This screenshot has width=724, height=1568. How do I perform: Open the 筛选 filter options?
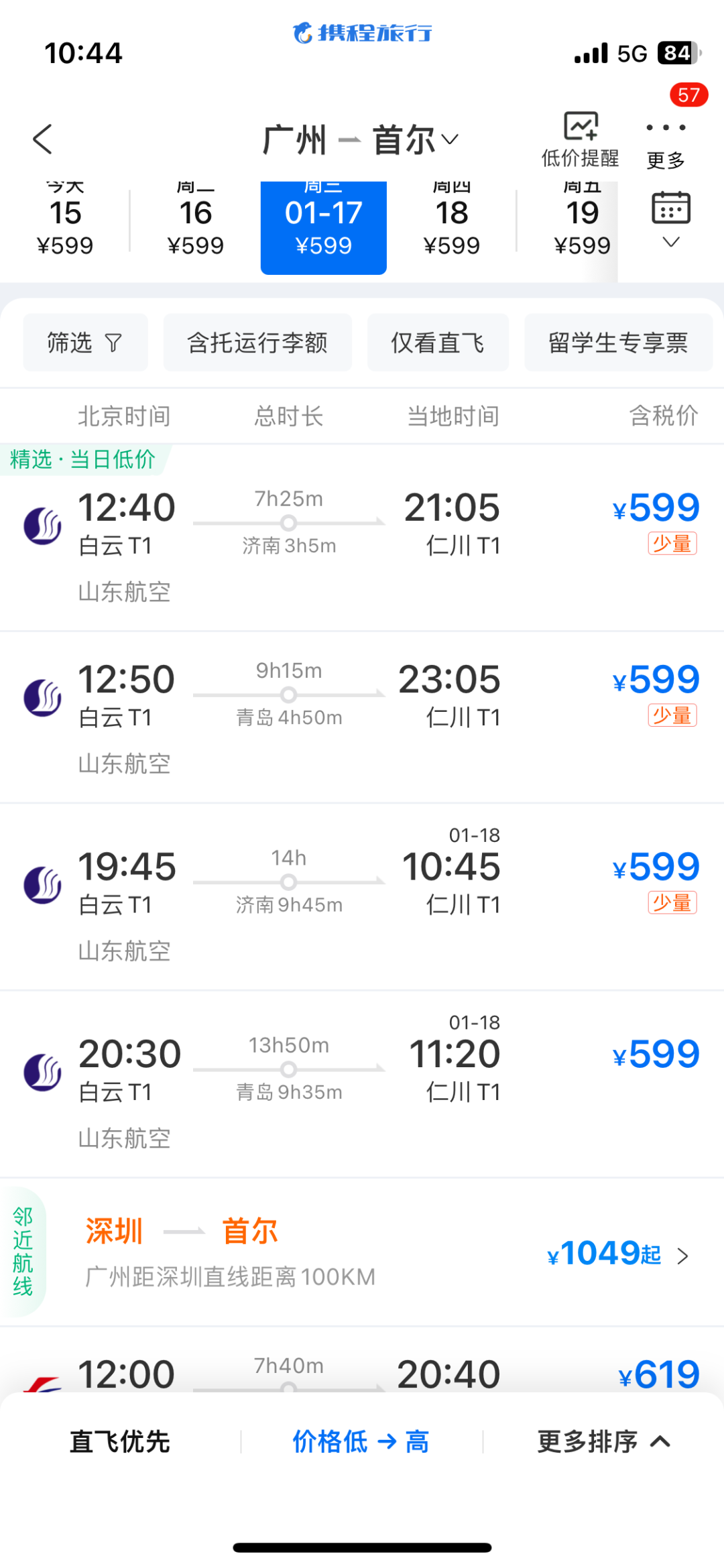tap(85, 343)
